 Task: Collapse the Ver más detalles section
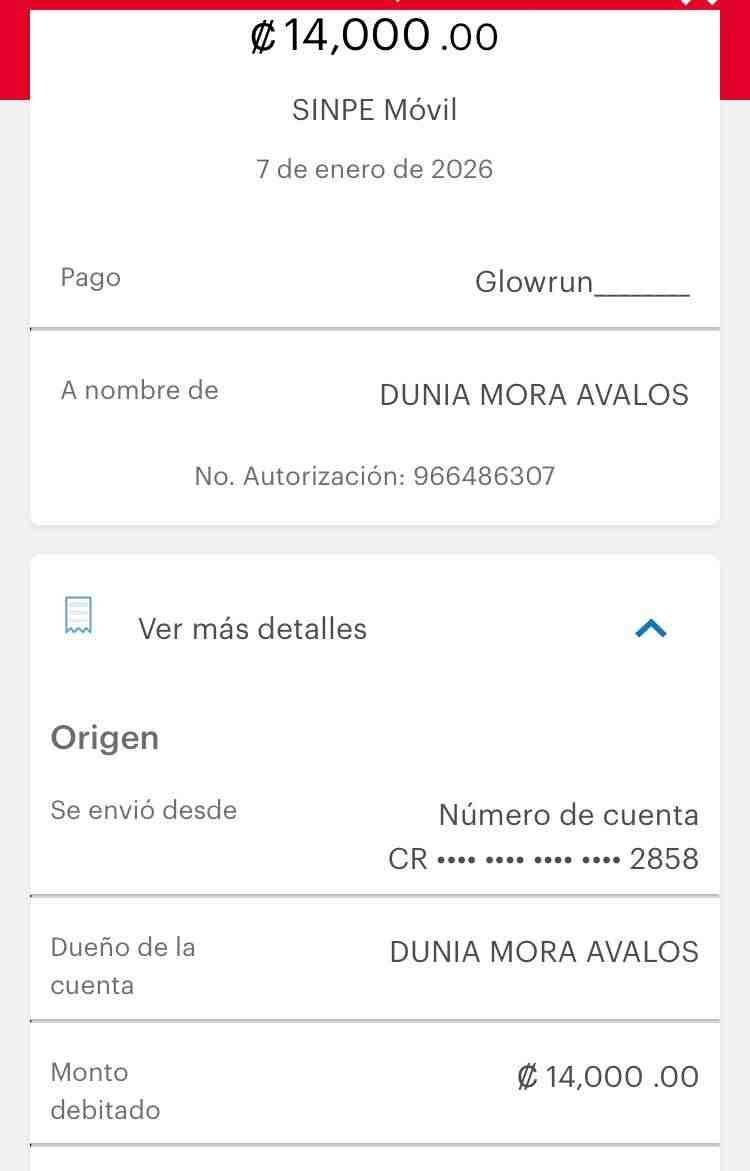pyautogui.click(x=651, y=628)
